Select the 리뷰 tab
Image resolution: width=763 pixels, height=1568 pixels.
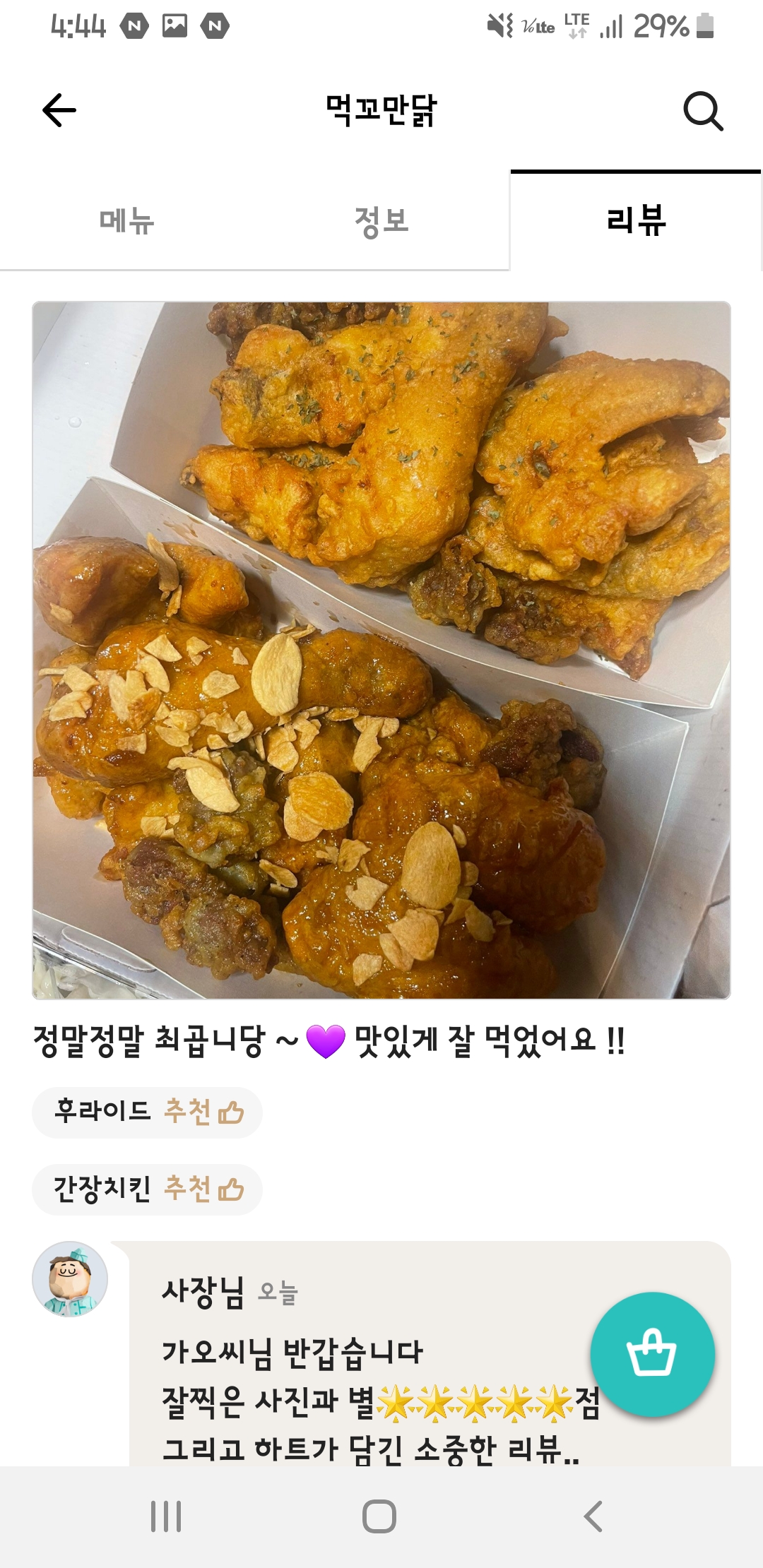(x=636, y=220)
